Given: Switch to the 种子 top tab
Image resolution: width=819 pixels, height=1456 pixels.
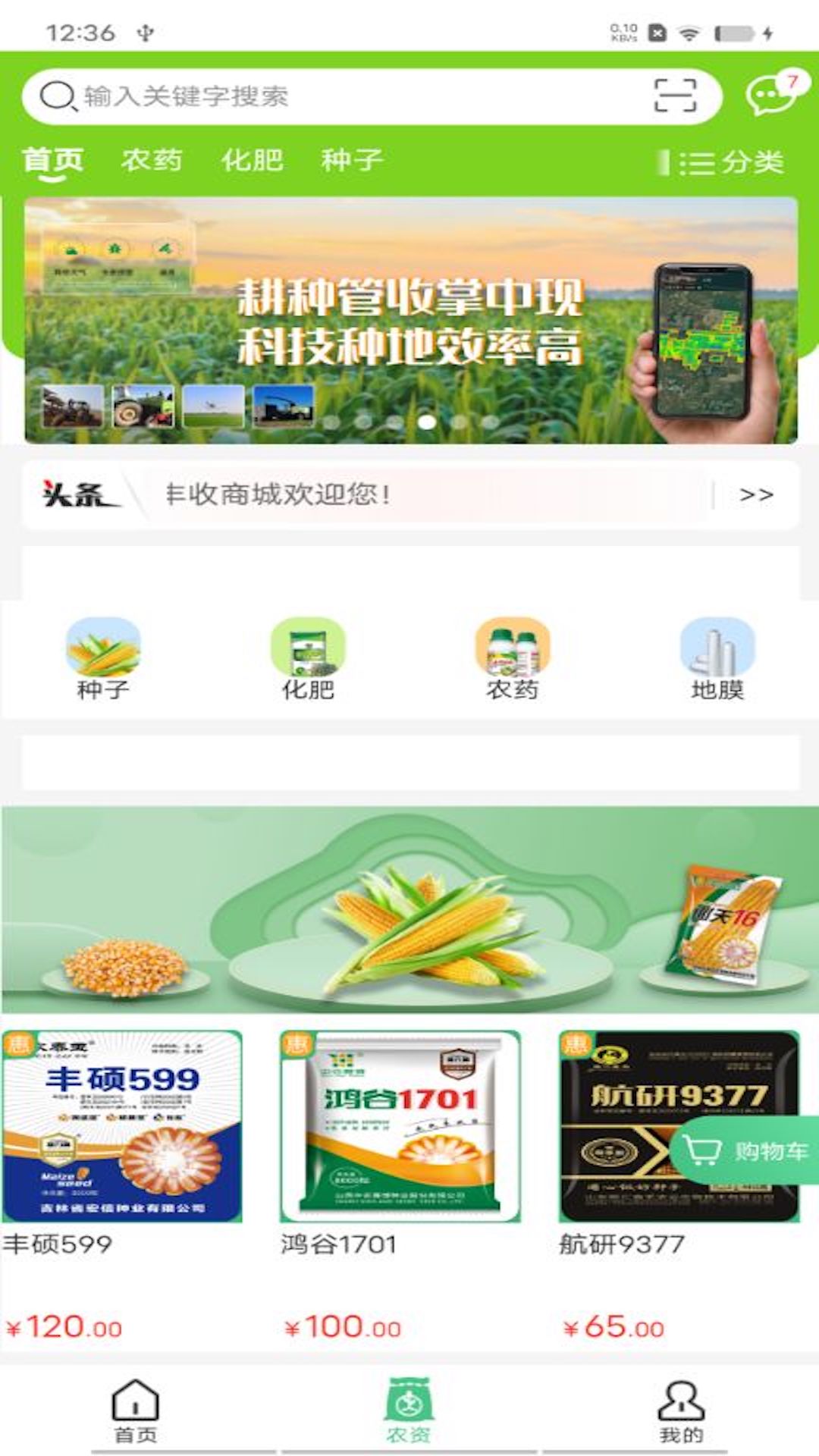Looking at the screenshot, I should click(352, 160).
